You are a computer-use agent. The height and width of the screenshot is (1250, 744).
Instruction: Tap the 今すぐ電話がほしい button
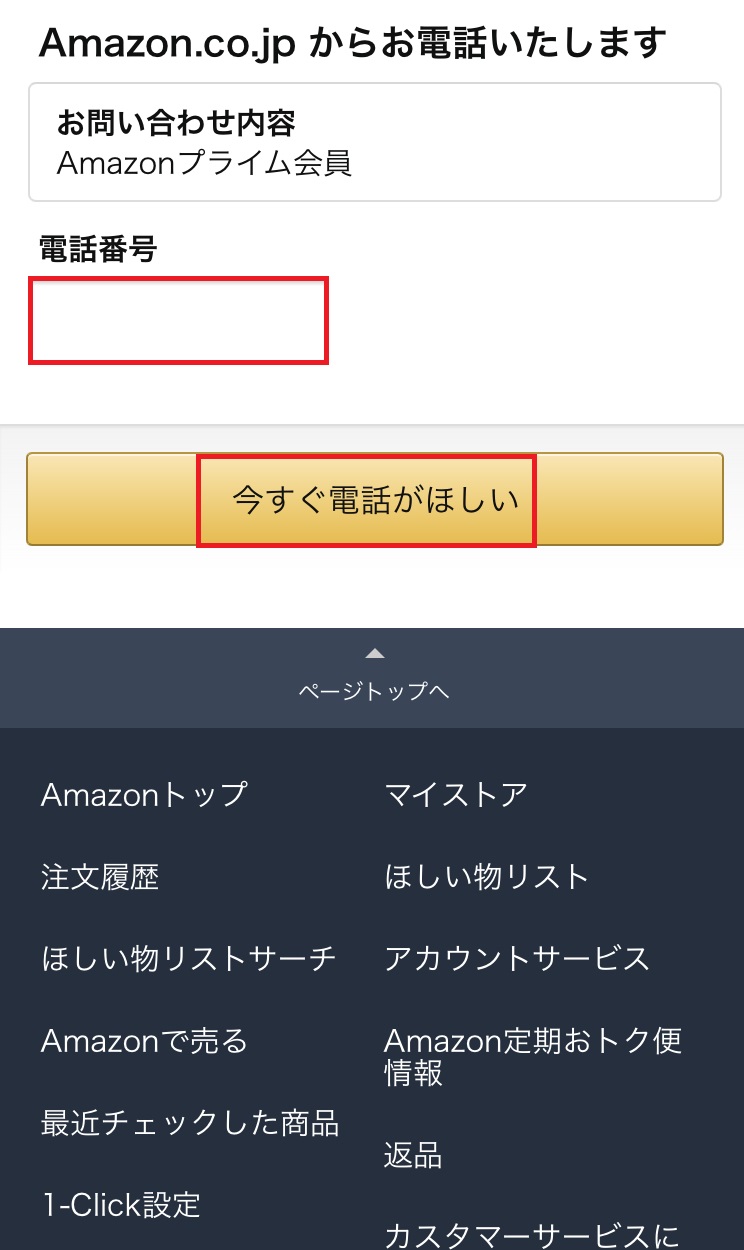tap(374, 499)
